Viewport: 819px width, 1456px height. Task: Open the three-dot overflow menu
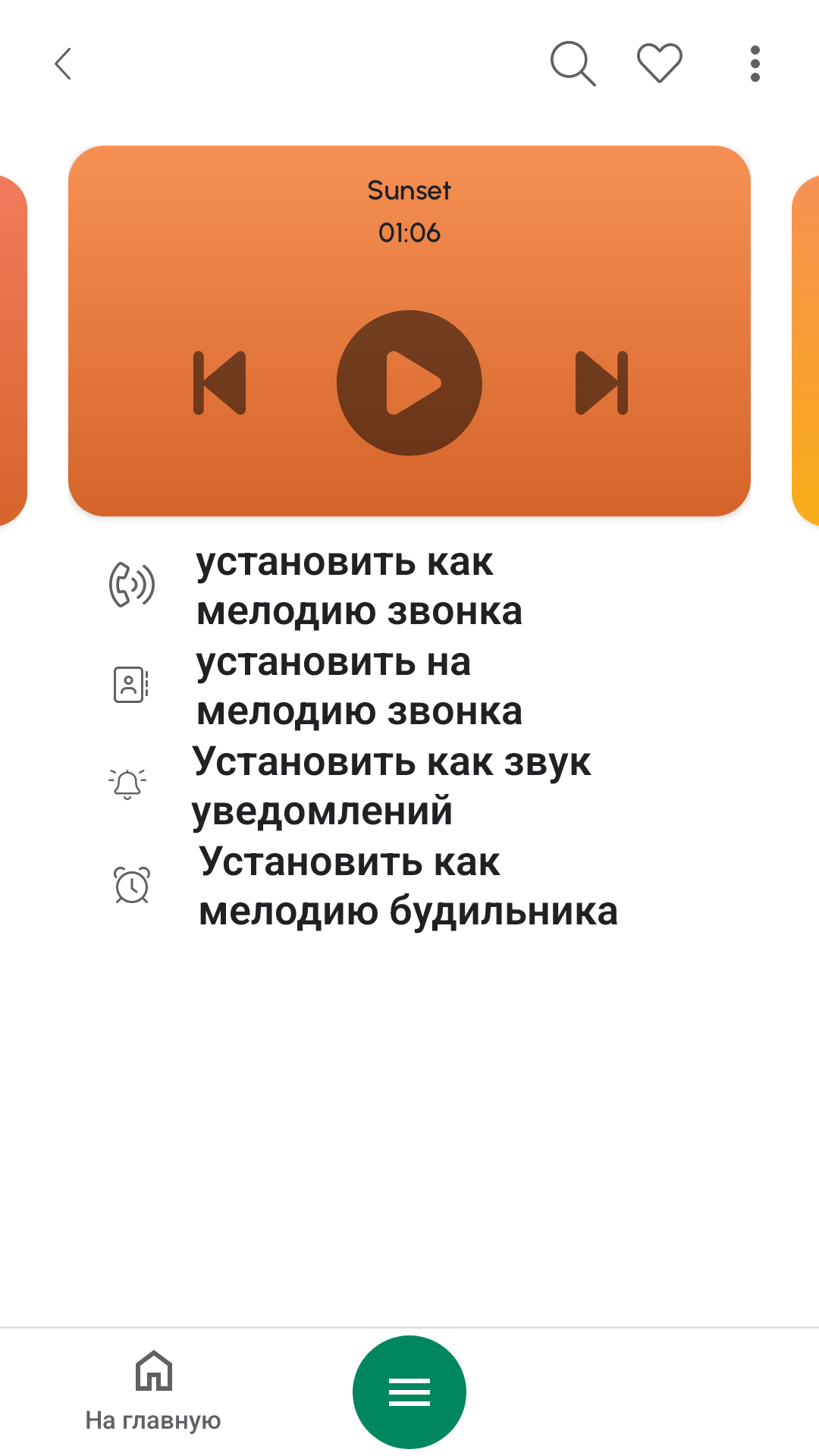click(x=755, y=64)
